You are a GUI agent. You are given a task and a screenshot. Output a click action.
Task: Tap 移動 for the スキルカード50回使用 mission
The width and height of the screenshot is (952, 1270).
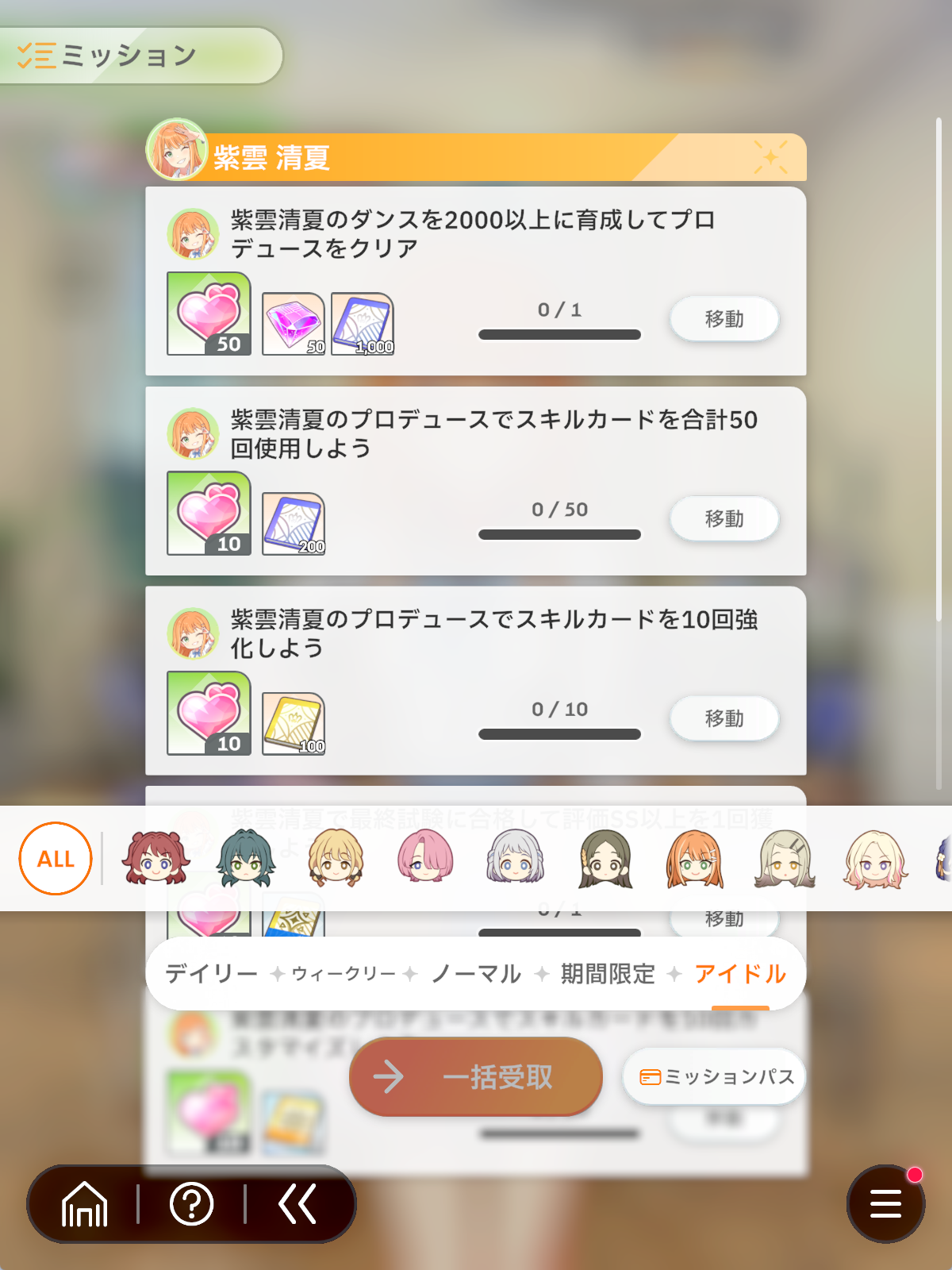click(724, 519)
